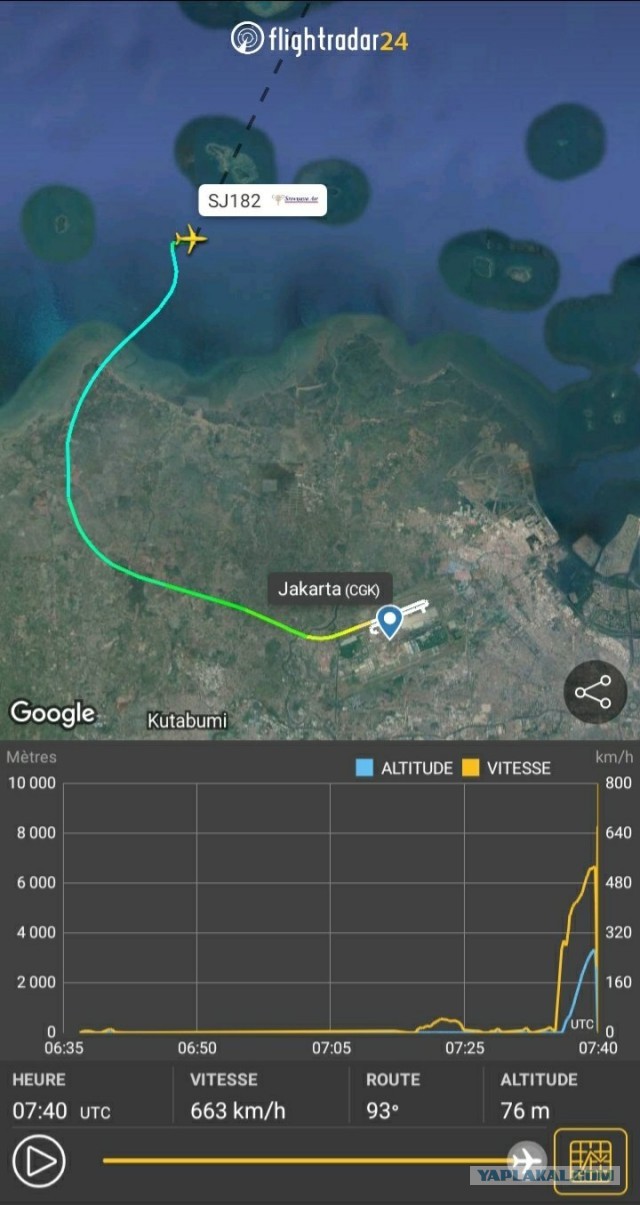Share this flight track
Screen dimensions: 640x1205
click(x=594, y=692)
